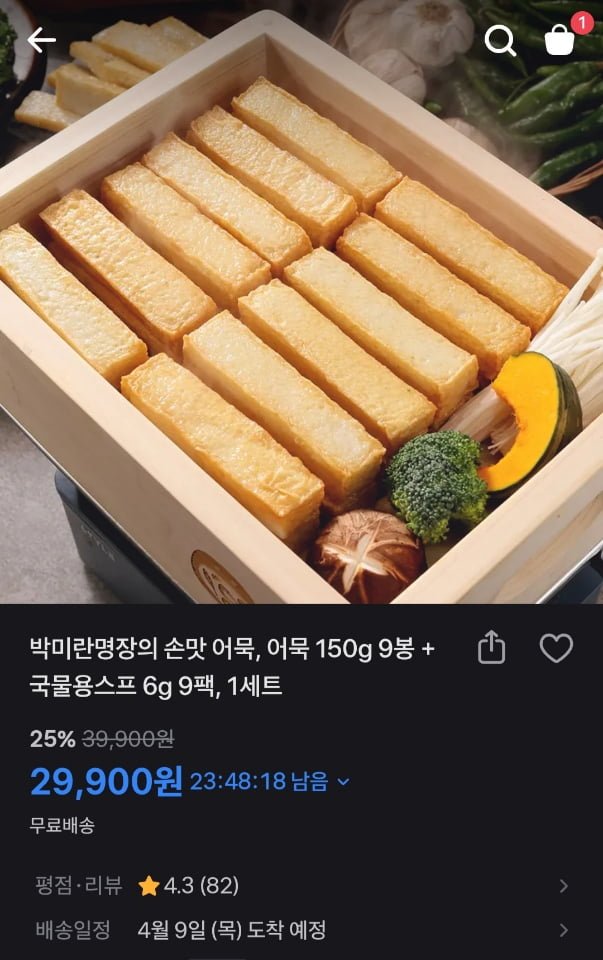Open the shopping cart

560,40
